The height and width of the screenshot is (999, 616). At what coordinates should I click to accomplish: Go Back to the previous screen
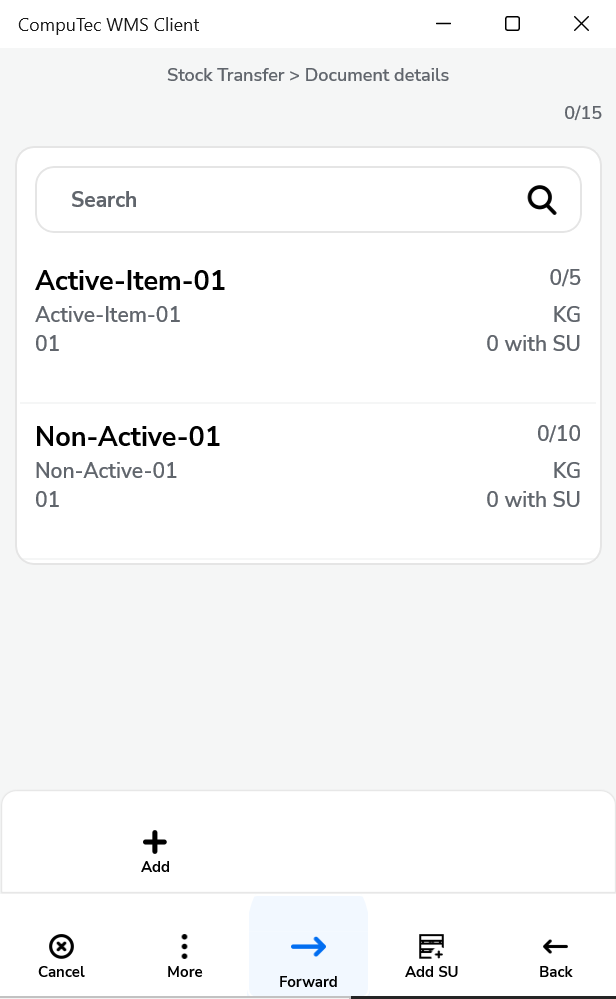pos(555,955)
